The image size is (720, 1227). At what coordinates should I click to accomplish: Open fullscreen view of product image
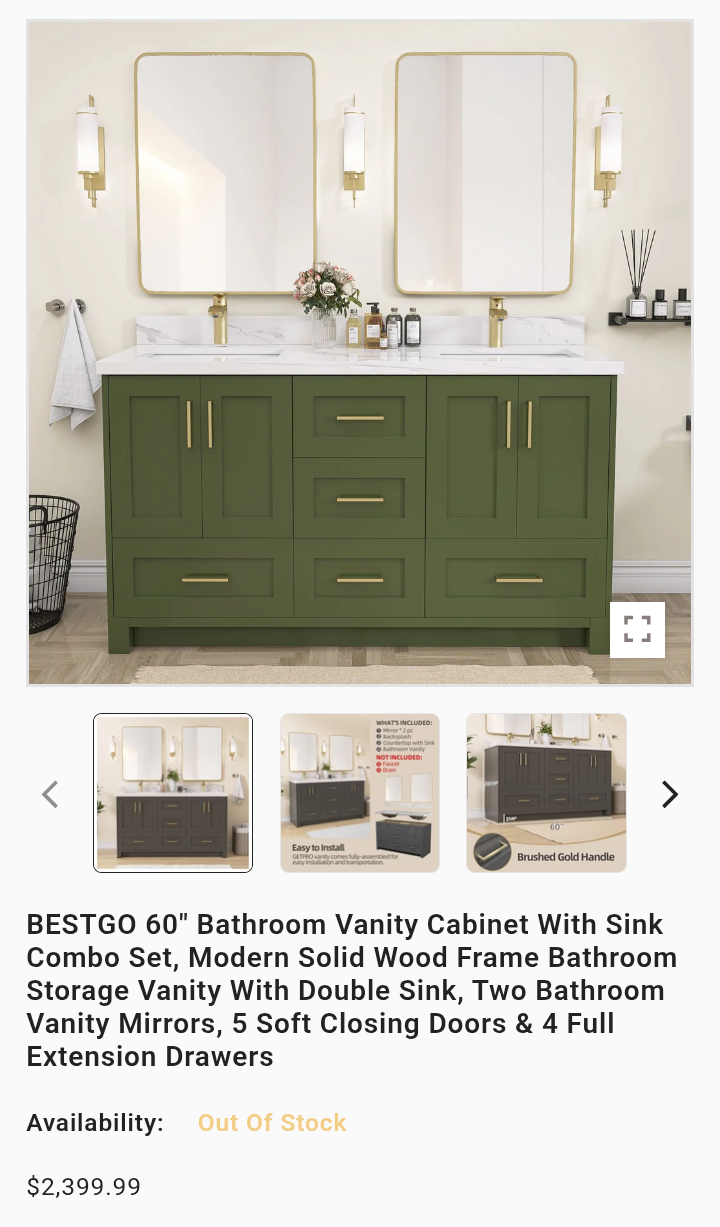click(x=637, y=629)
